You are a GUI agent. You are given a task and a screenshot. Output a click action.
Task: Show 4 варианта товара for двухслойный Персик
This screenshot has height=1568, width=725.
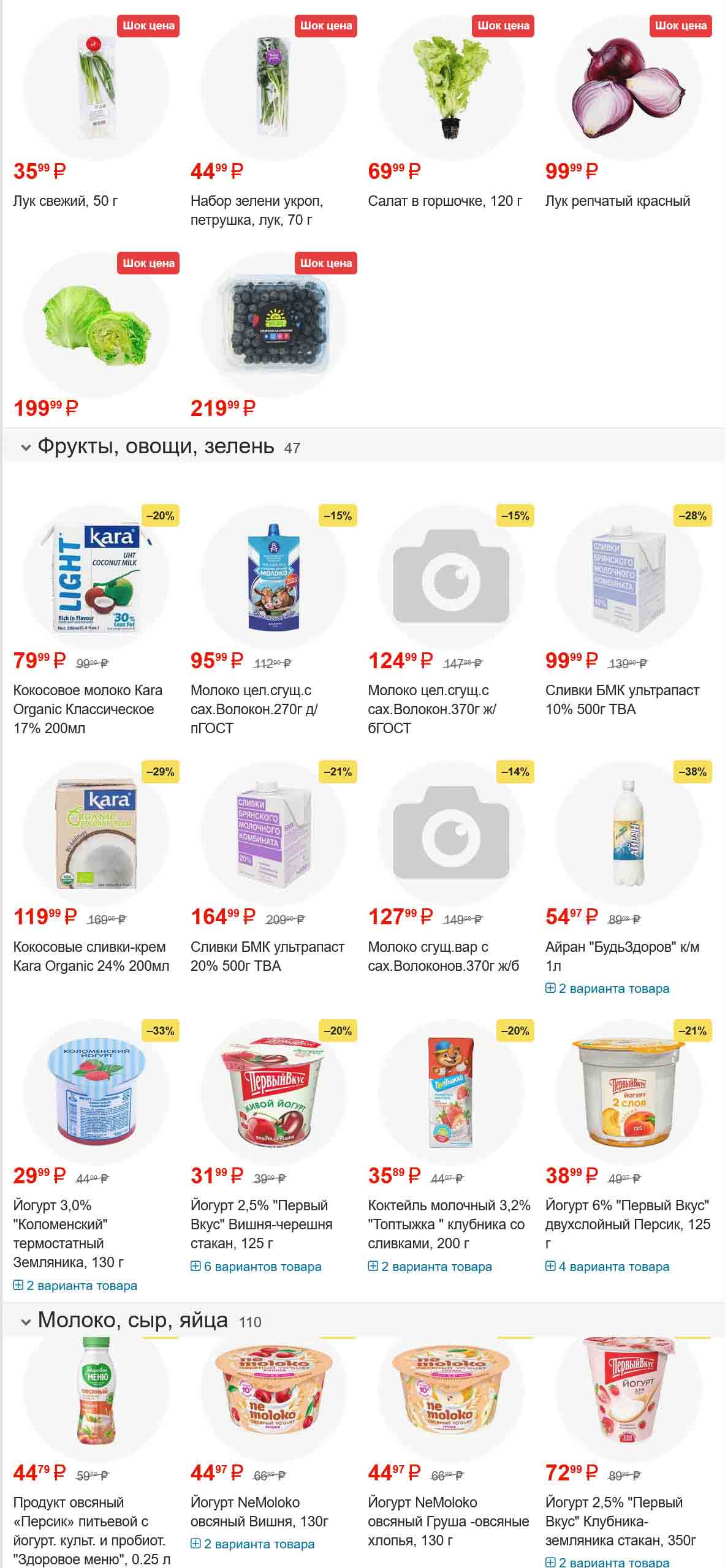pos(607,1267)
